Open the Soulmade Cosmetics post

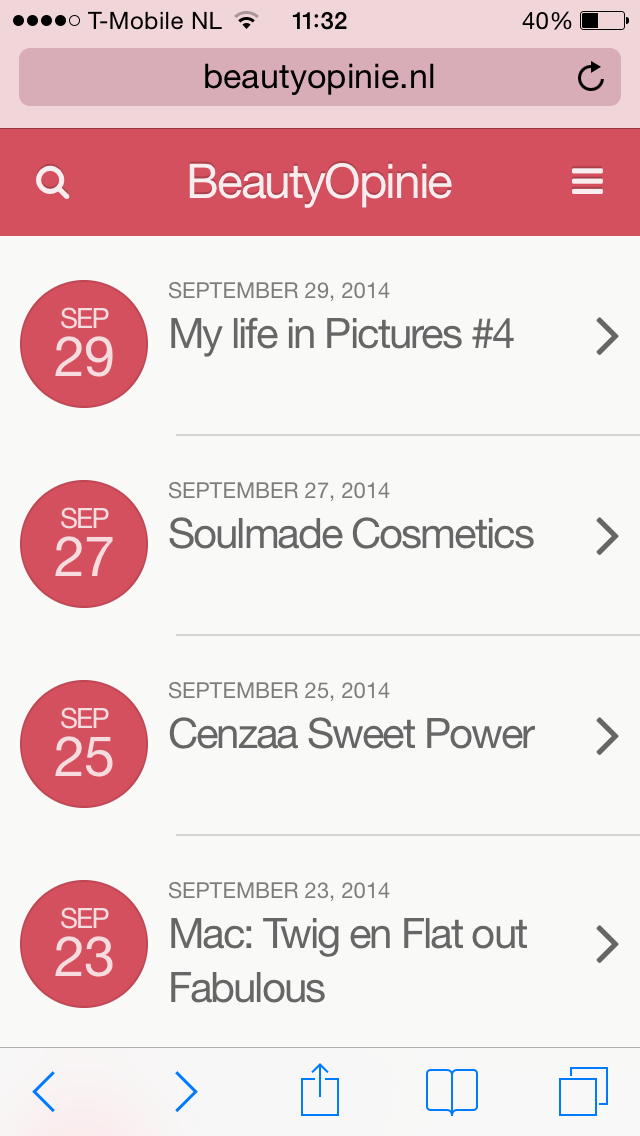(351, 534)
